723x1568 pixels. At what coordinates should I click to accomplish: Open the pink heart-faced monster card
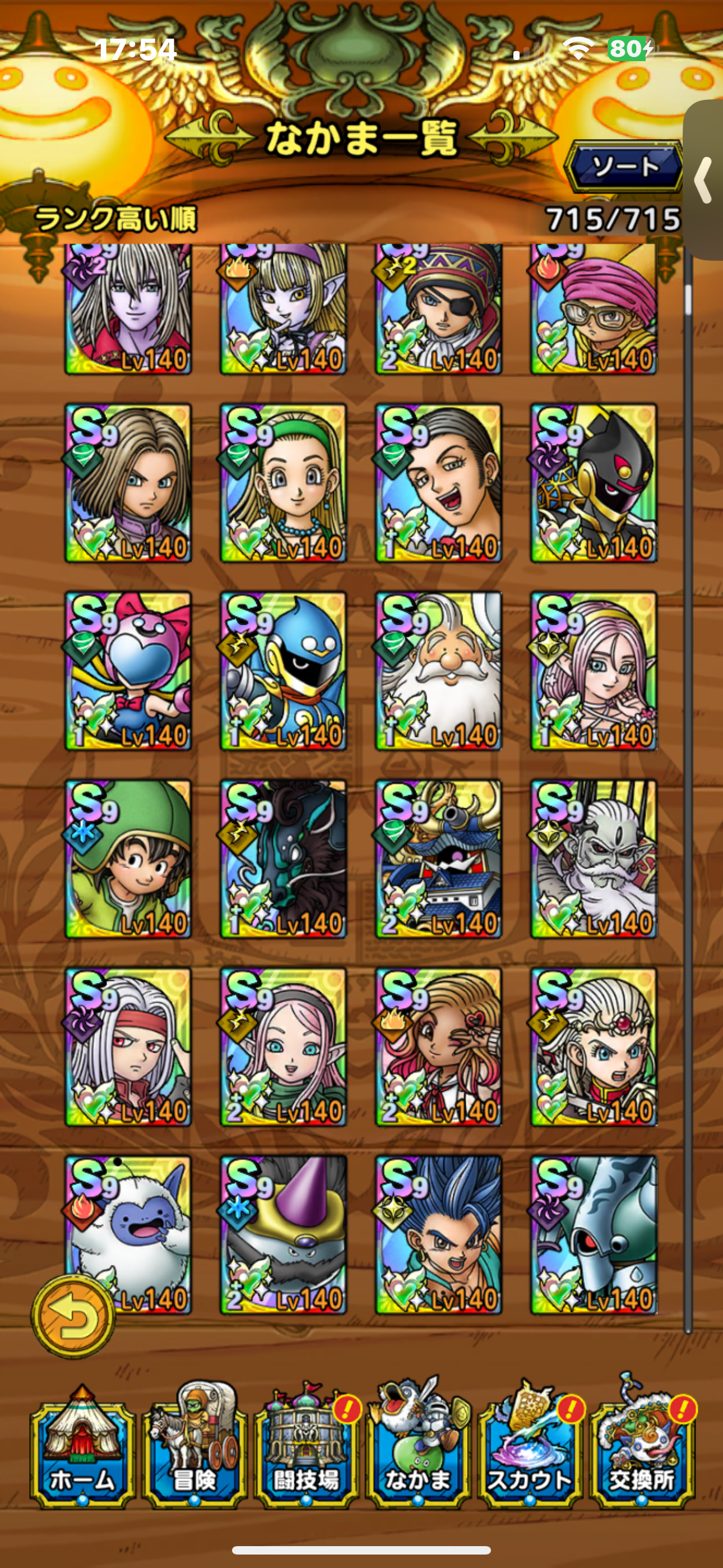coord(128,671)
